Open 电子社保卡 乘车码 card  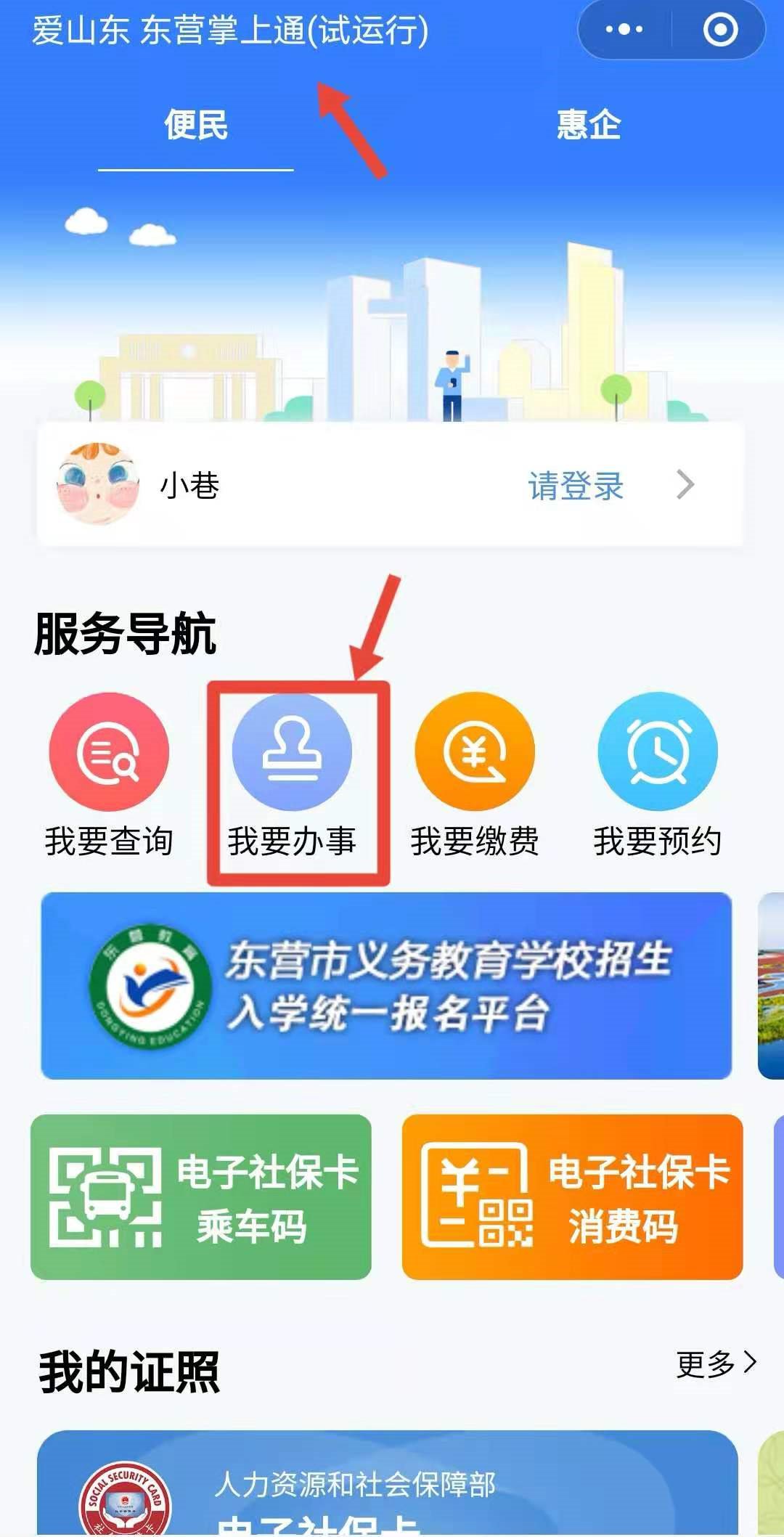[x=201, y=1196]
